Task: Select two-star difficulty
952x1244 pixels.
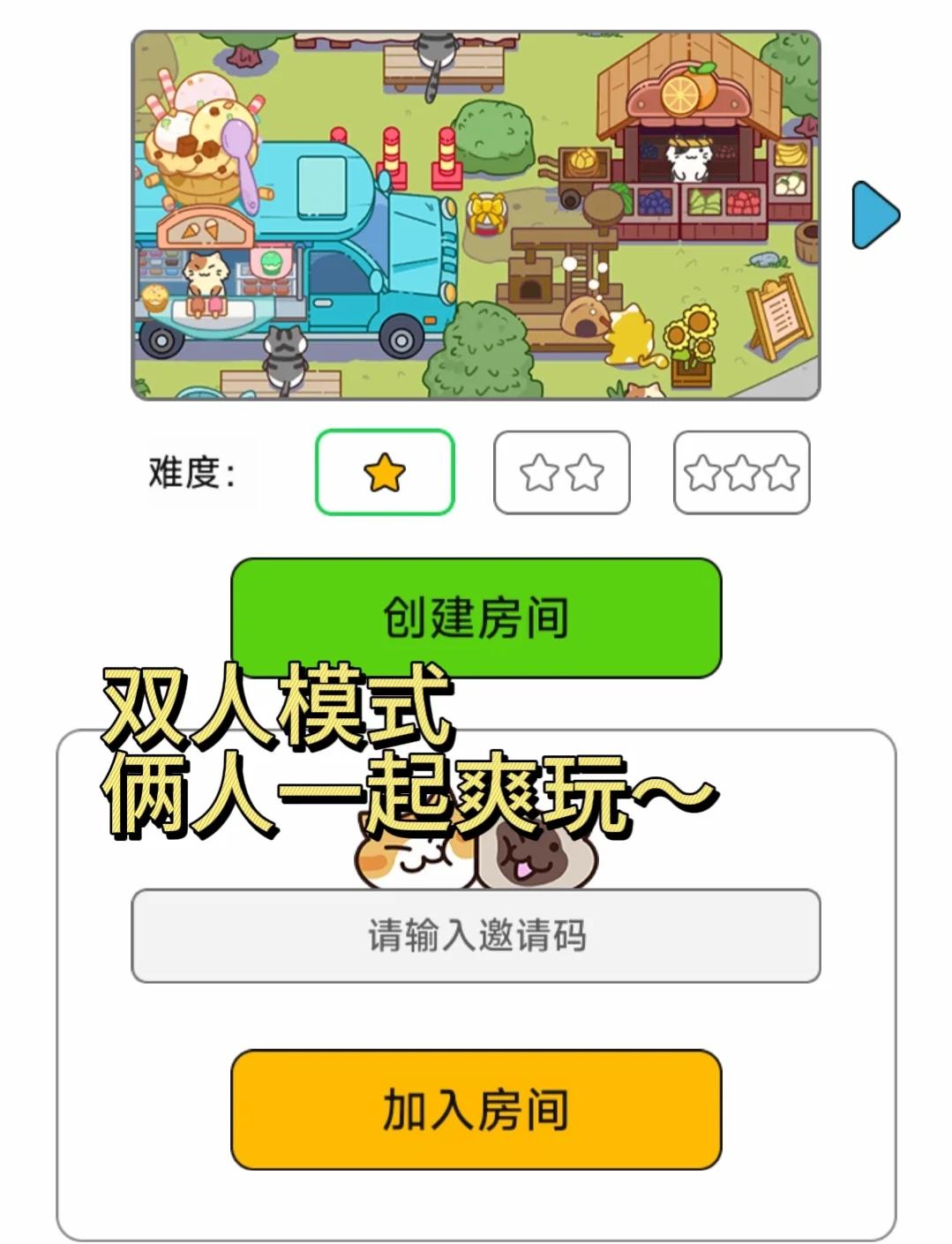Action: click(x=562, y=473)
